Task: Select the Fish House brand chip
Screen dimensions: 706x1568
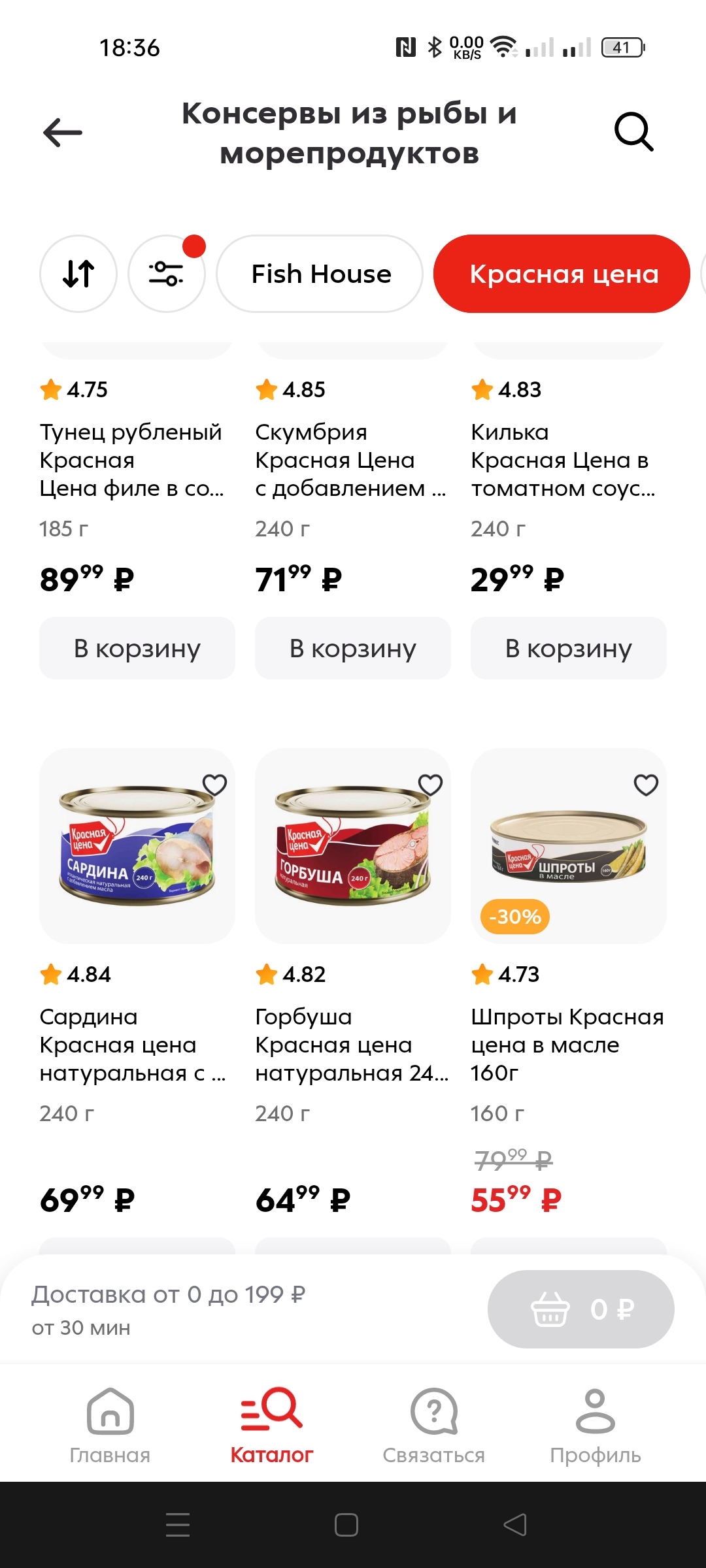Action: 320,274
